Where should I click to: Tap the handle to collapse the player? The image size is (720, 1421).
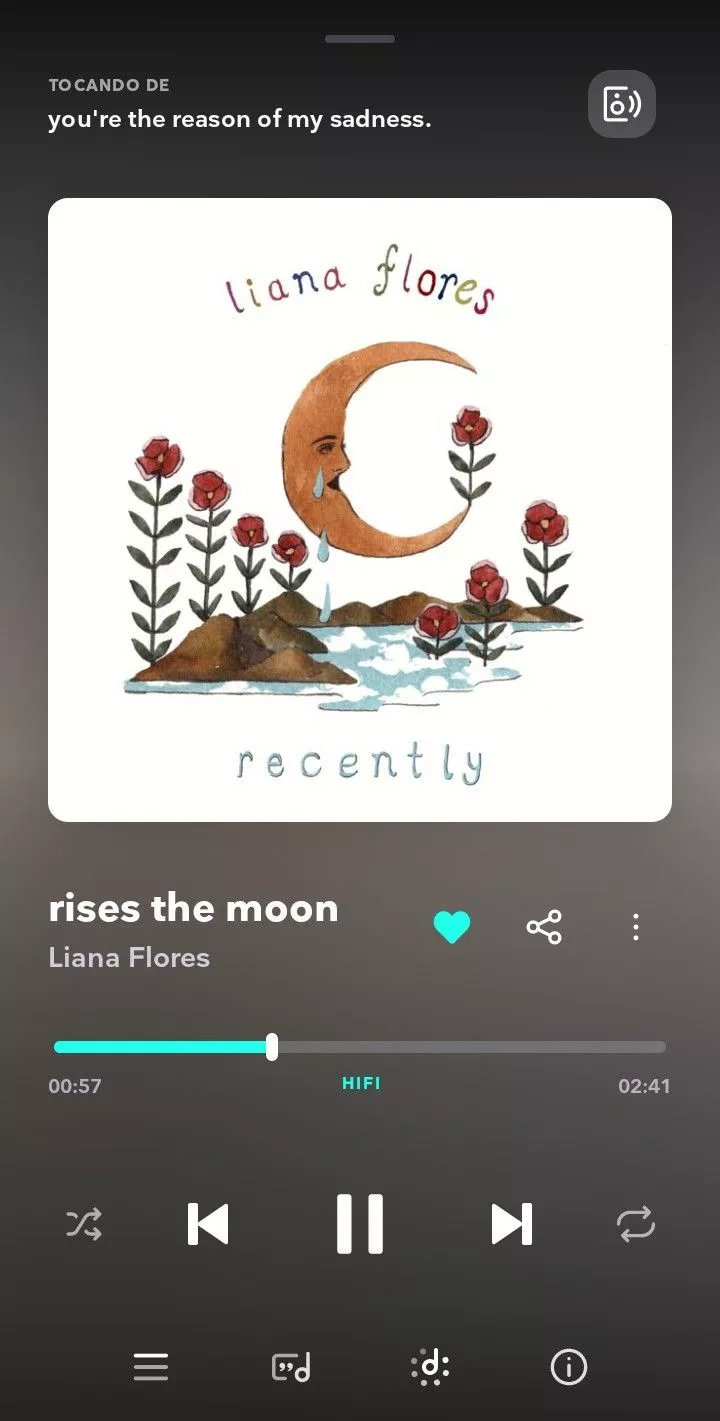(360, 39)
